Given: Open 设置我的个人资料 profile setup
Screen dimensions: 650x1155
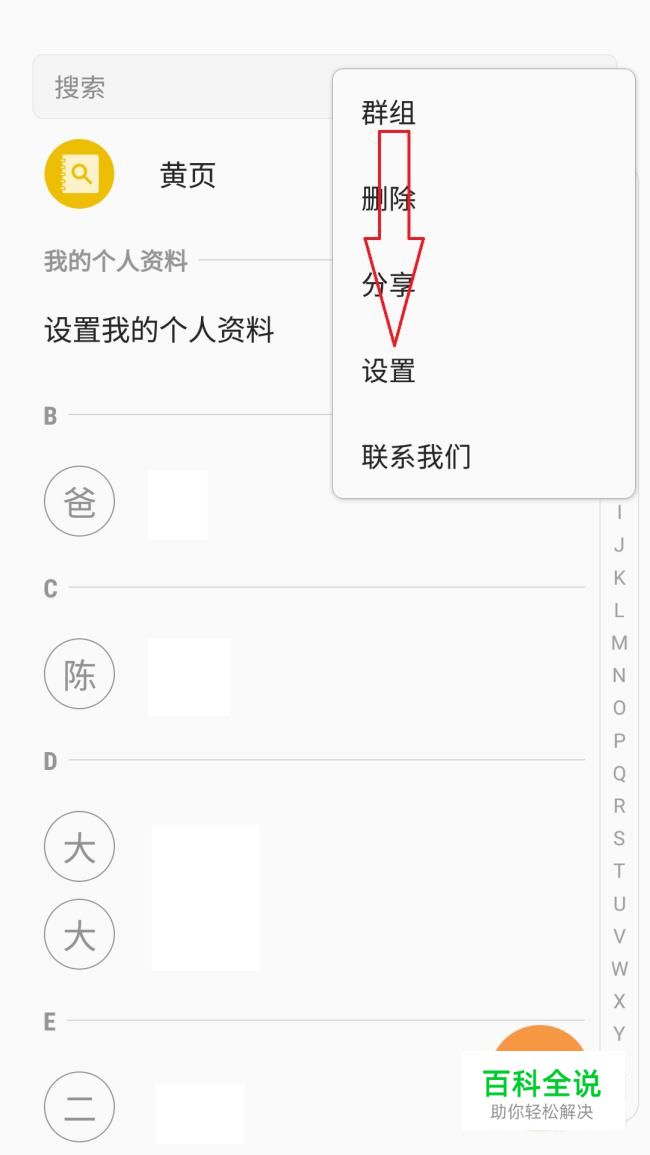Looking at the screenshot, I should point(159,330).
